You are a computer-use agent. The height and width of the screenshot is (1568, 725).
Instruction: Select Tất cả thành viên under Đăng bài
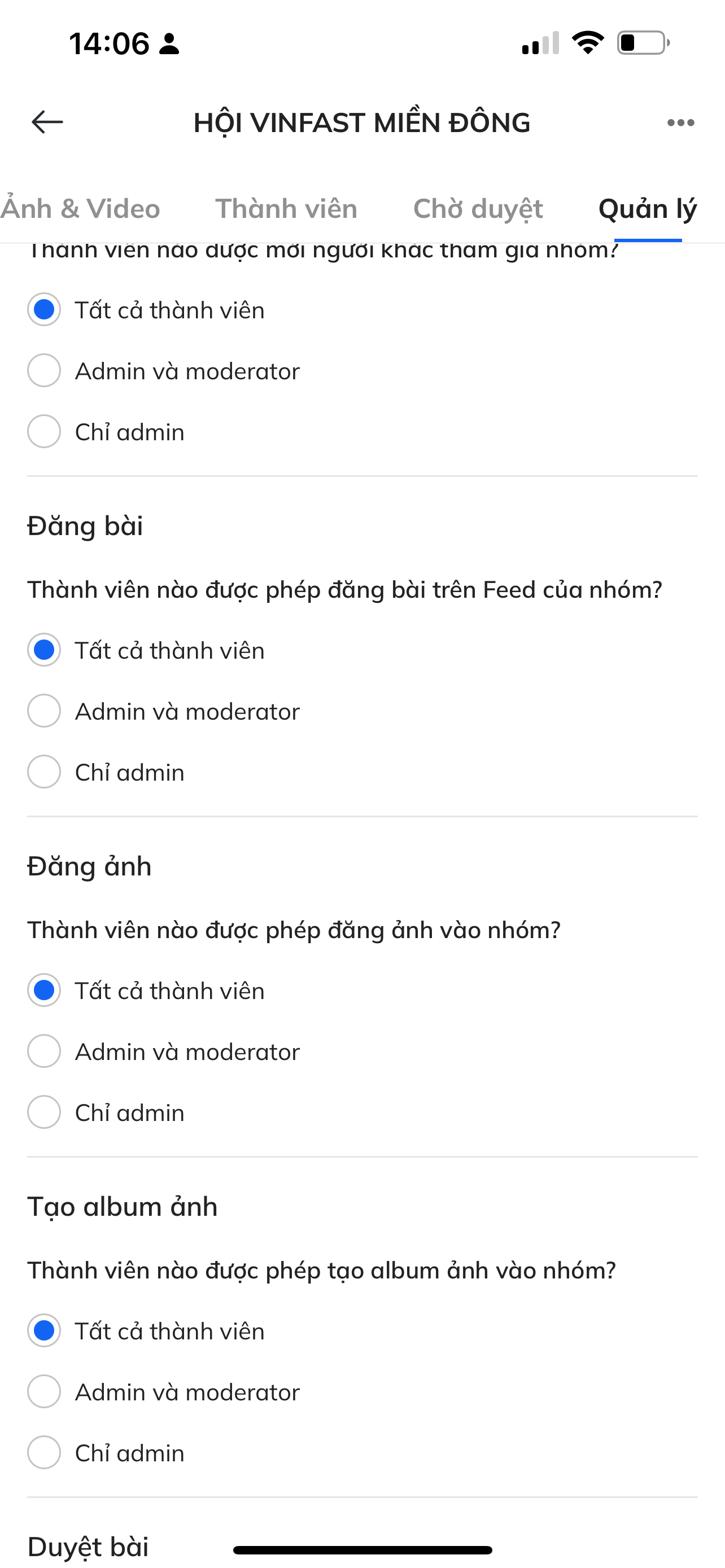click(x=44, y=650)
